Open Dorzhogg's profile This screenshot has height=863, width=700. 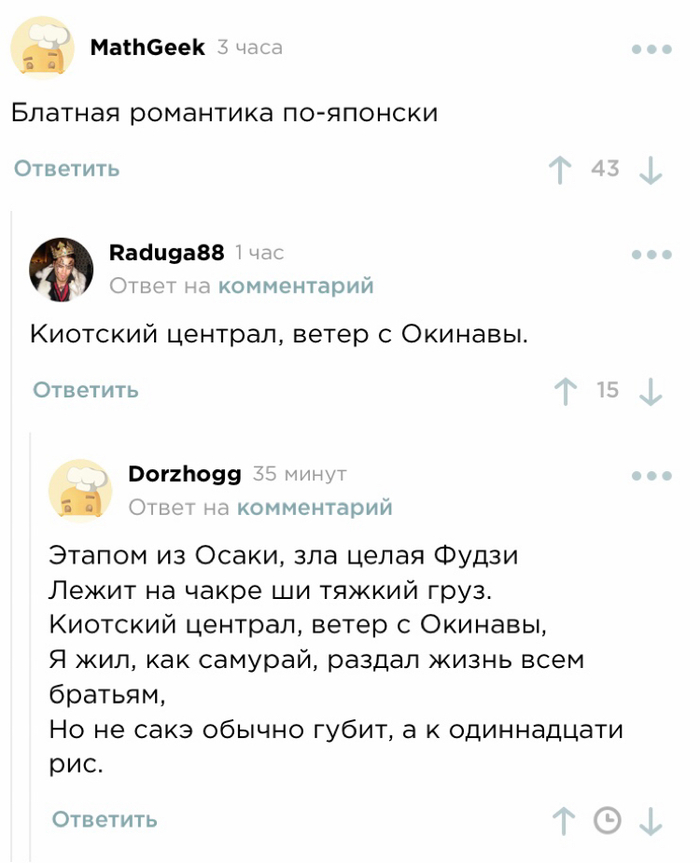(x=185, y=474)
